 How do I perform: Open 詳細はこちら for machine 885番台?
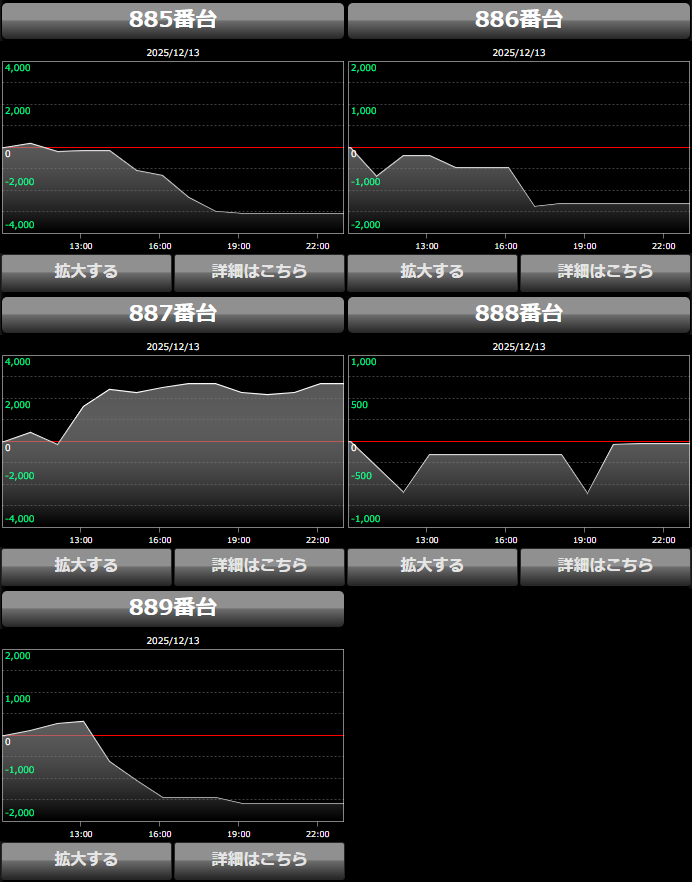click(x=259, y=271)
